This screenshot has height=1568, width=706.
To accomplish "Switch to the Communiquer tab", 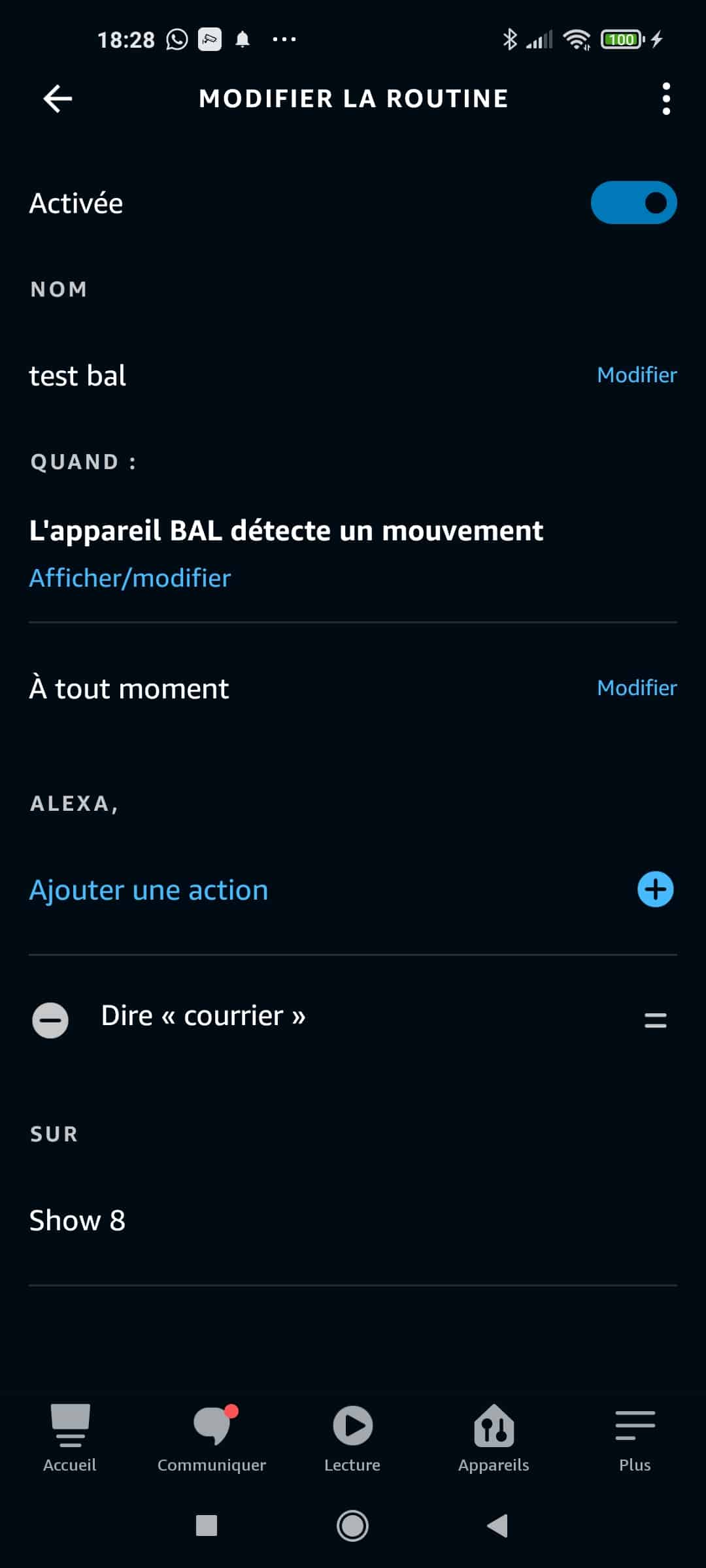I will (x=212, y=1437).
